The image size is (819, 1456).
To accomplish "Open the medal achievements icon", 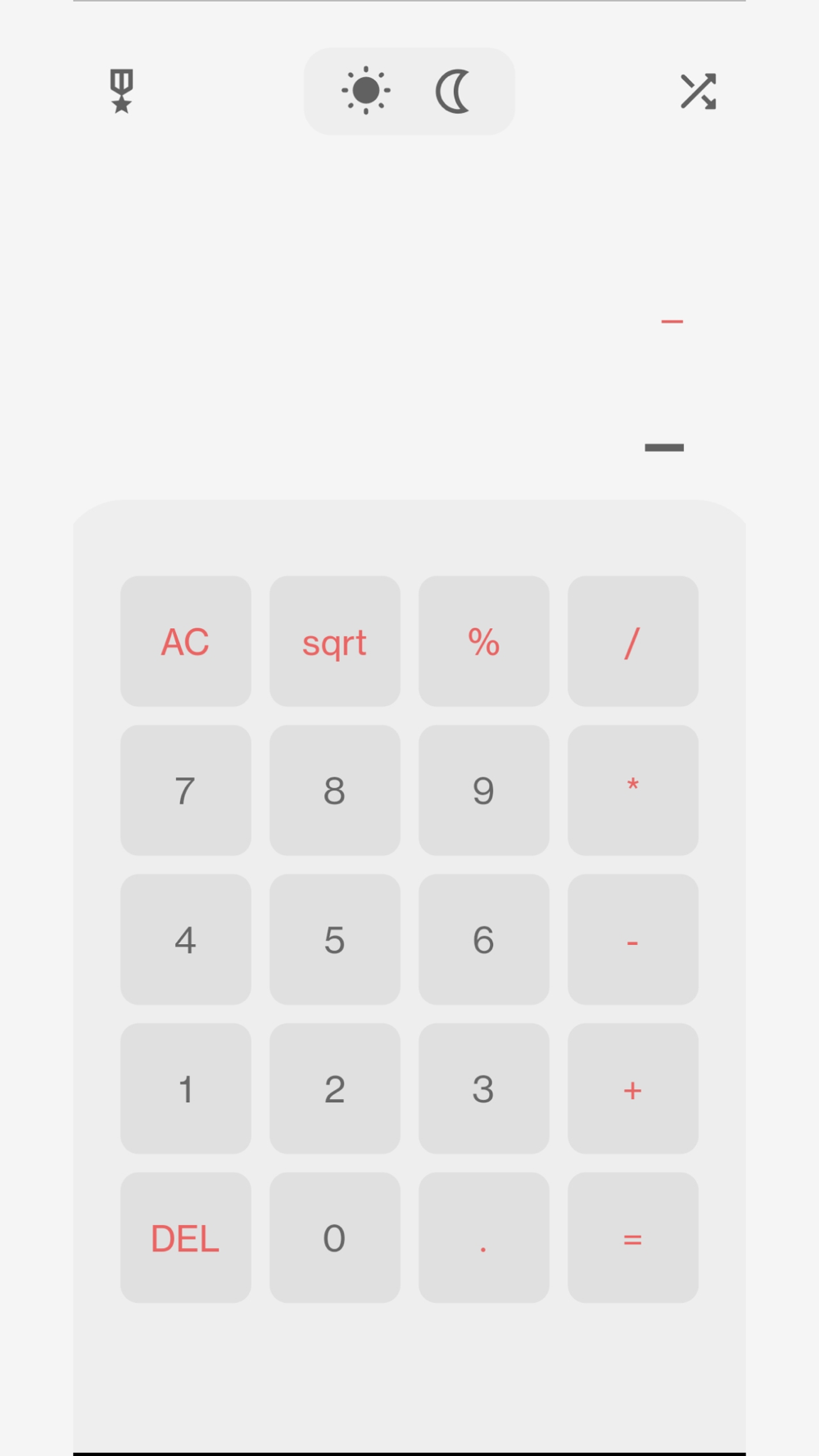I will pos(121,91).
